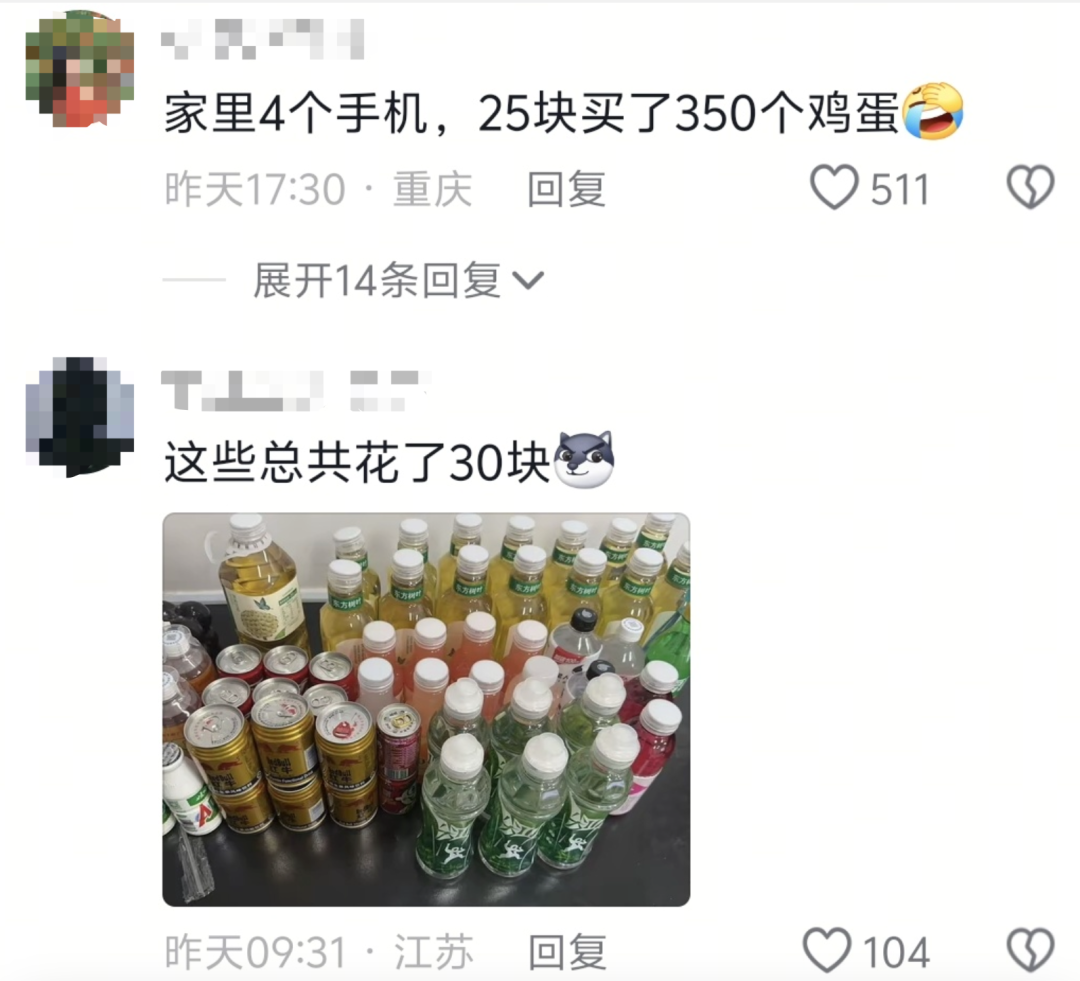Image resolution: width=1080 pixels, height=981 pixels.
Task: Dislike the 350个鸡蛋 comment
Action: click(x=1030, y=188)
